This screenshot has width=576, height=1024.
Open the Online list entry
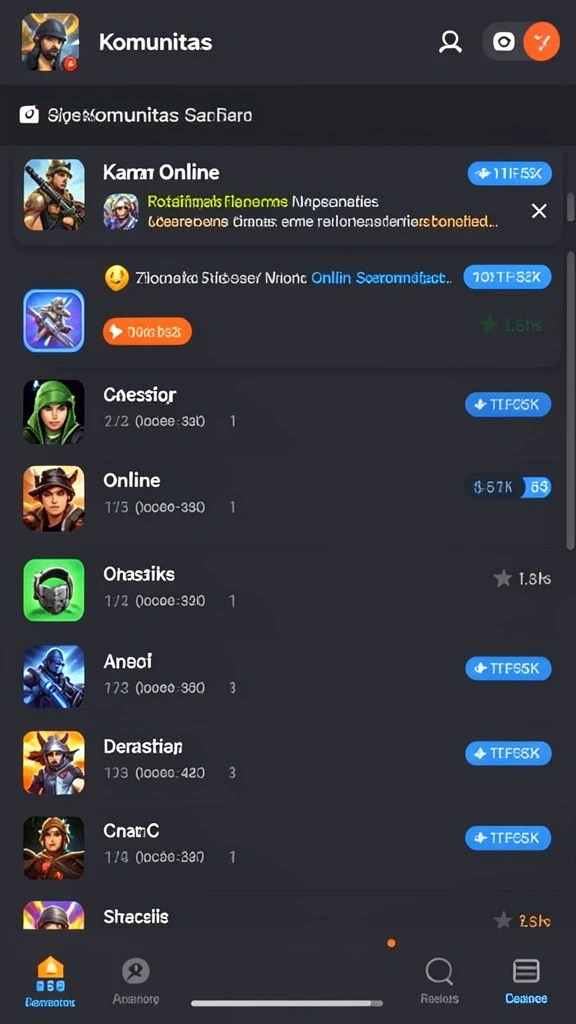pos(288,496)
